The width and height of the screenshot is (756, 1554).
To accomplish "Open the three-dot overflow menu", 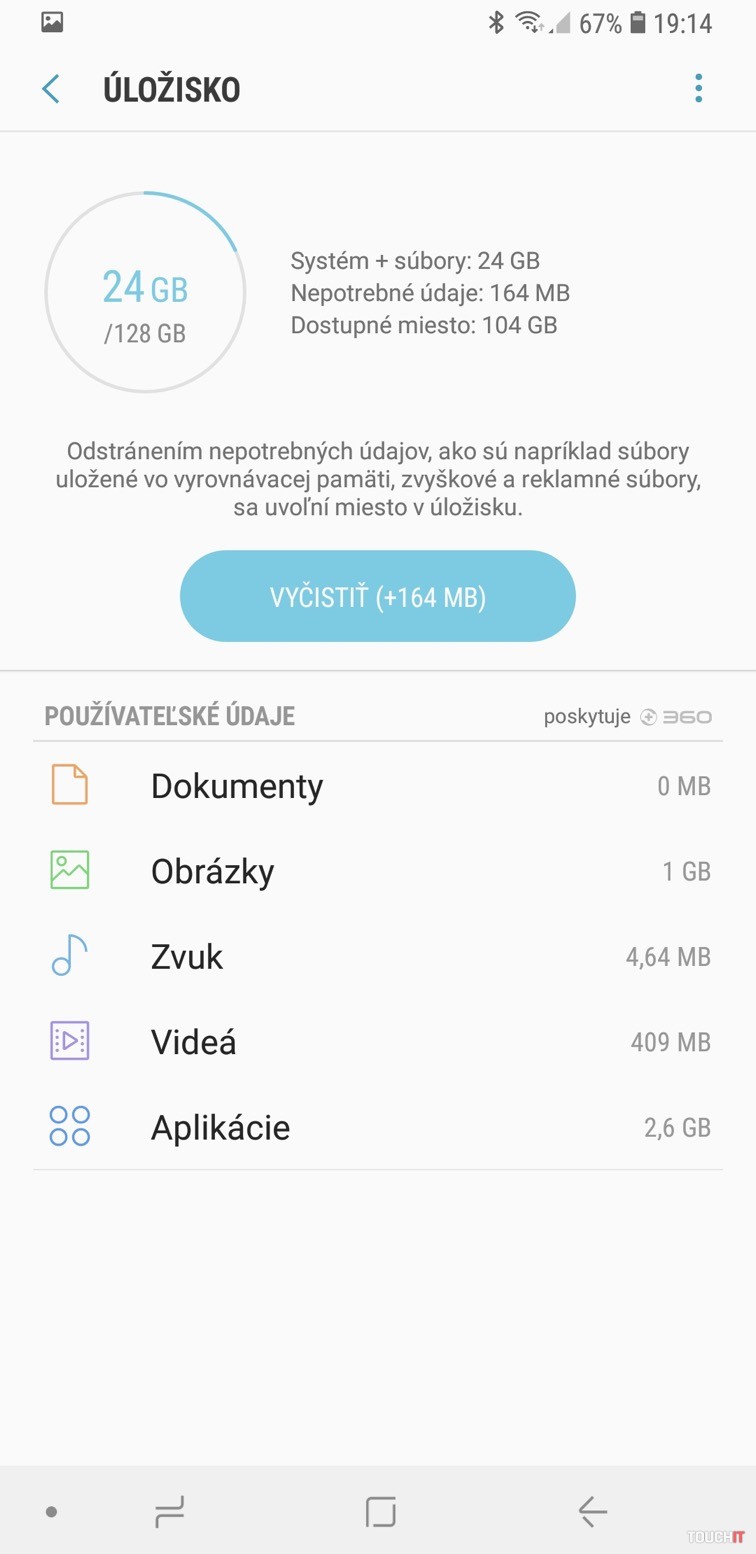I will coord(698,89).
